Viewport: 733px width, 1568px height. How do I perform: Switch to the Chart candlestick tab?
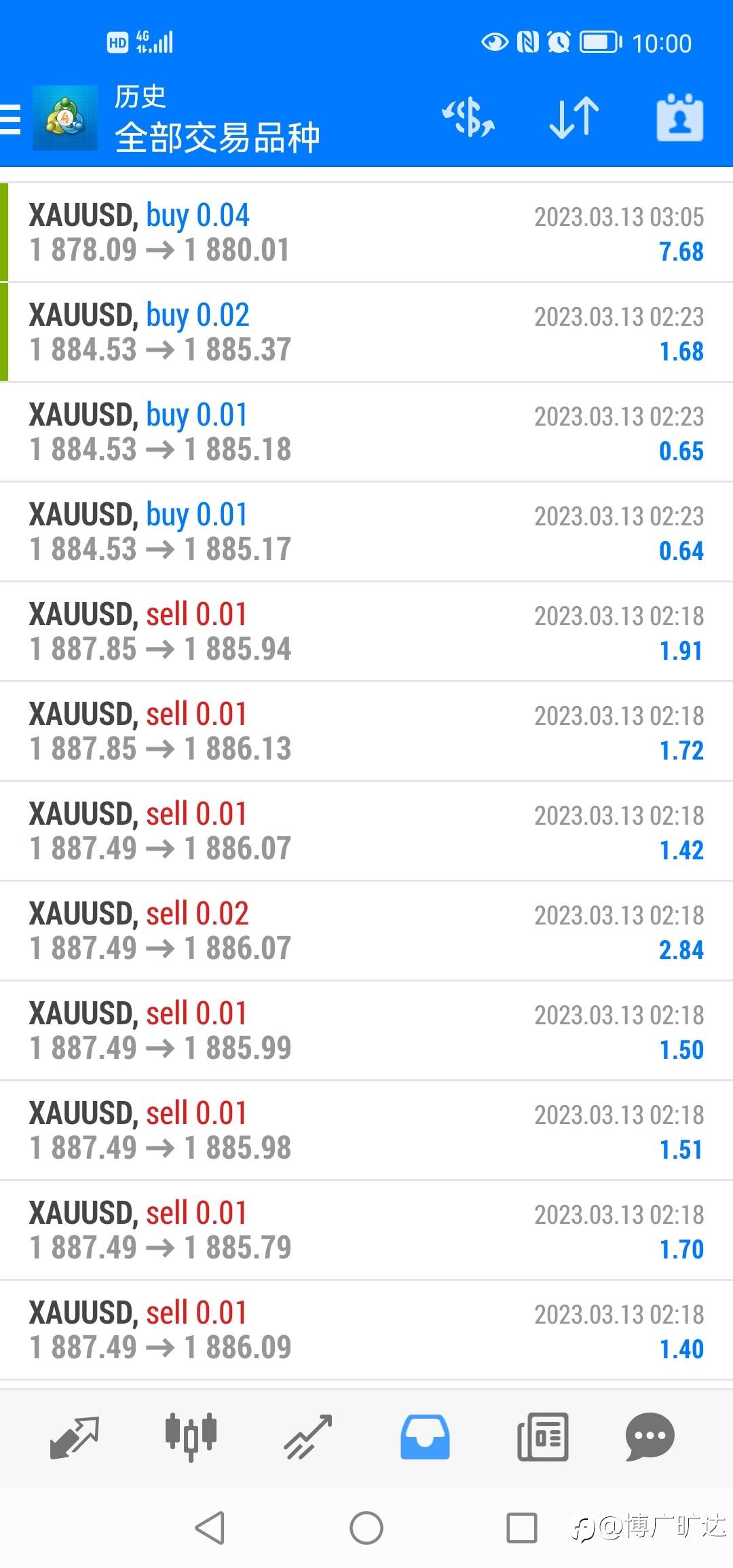click(191, 1437)
